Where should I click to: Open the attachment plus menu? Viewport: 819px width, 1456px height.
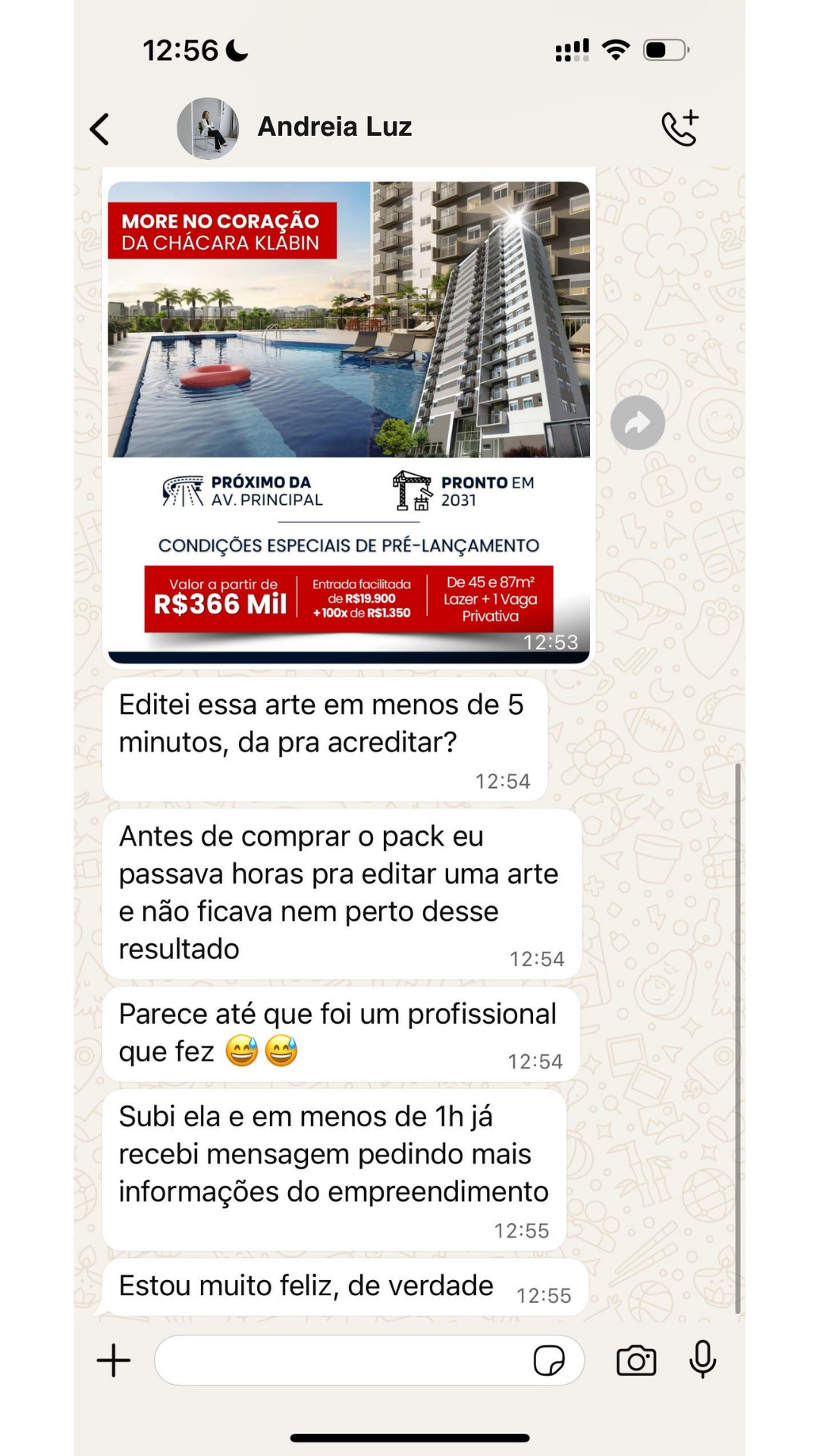[114, 1360]
